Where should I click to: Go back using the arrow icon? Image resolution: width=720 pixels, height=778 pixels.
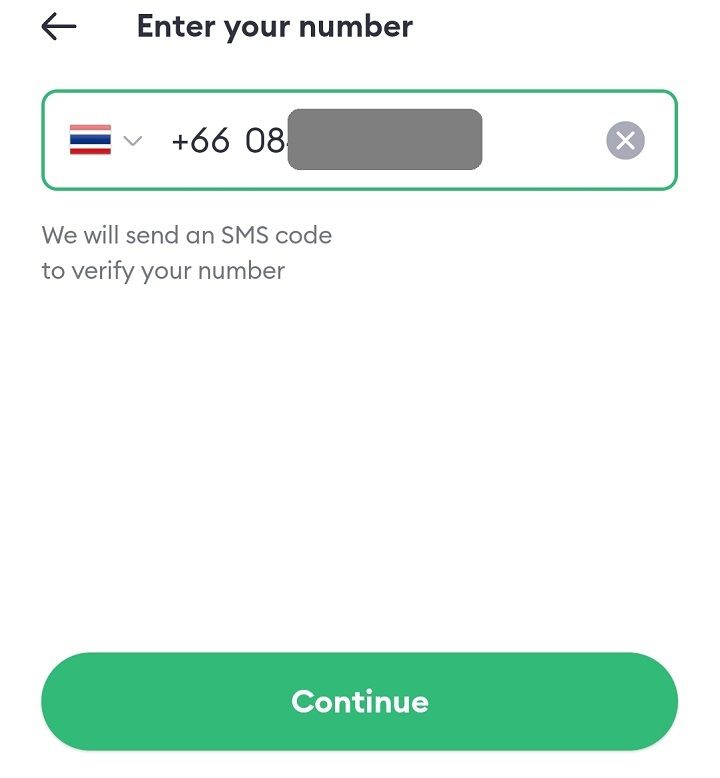point(59,27)
